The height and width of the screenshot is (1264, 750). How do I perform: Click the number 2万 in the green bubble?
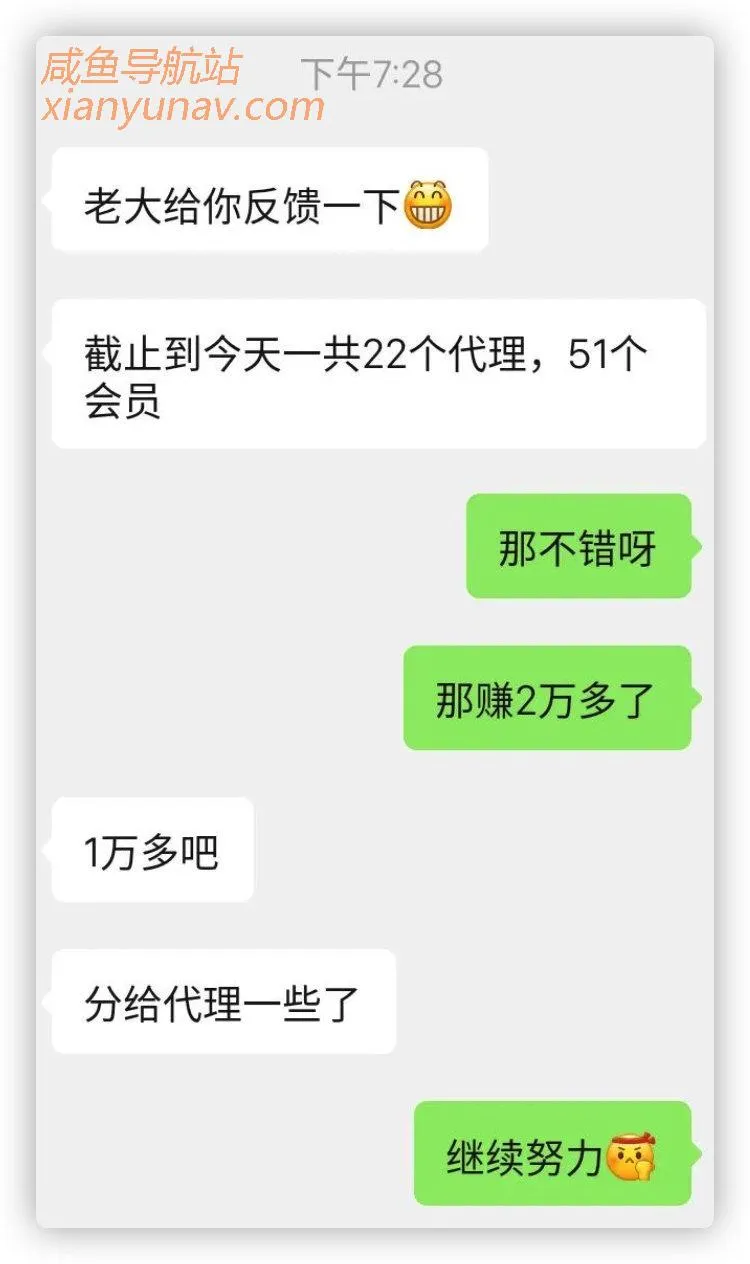pyautogui.click(x=548, y=698)
